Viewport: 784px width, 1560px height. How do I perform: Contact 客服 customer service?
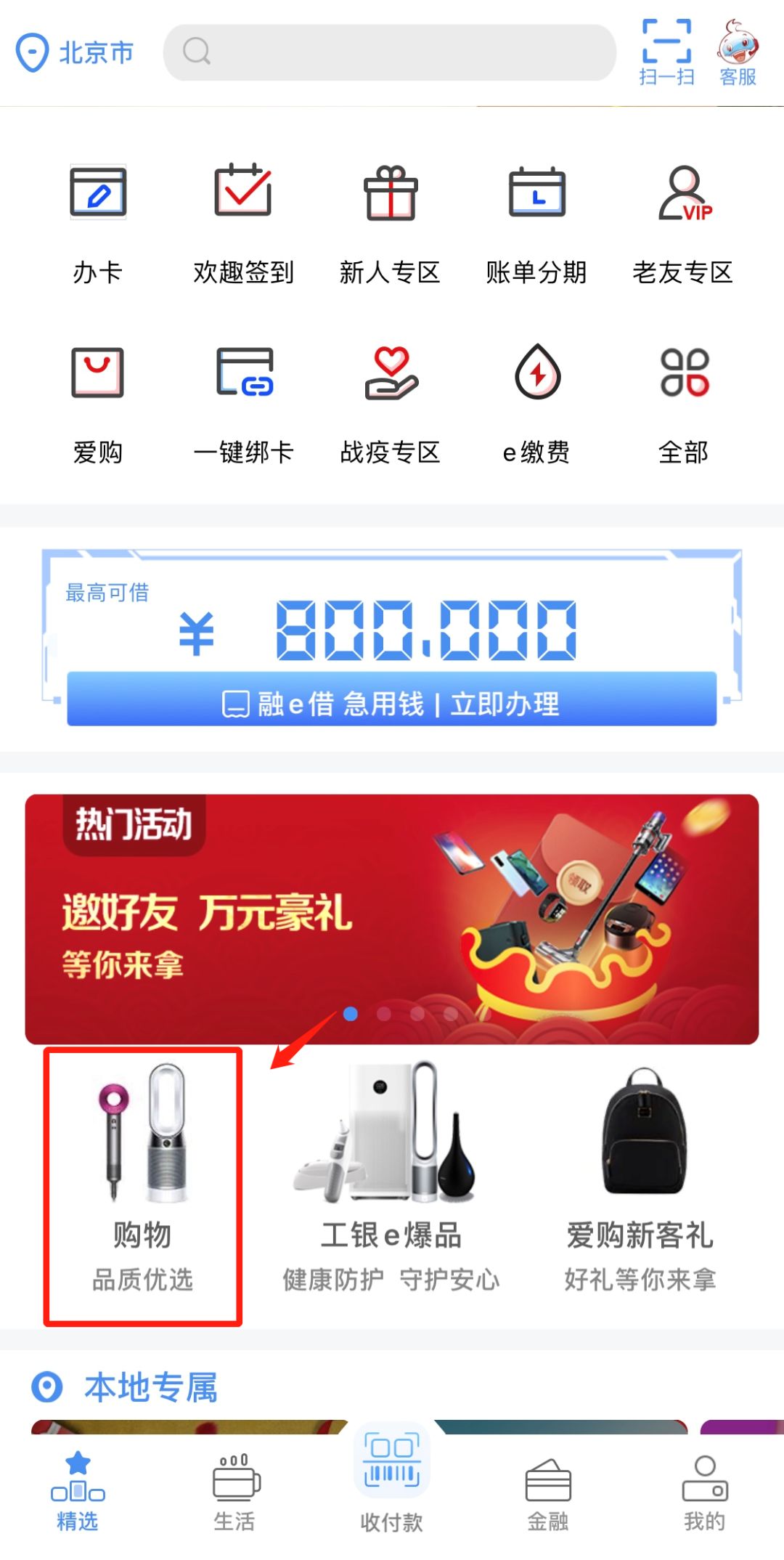coord(738,52)
